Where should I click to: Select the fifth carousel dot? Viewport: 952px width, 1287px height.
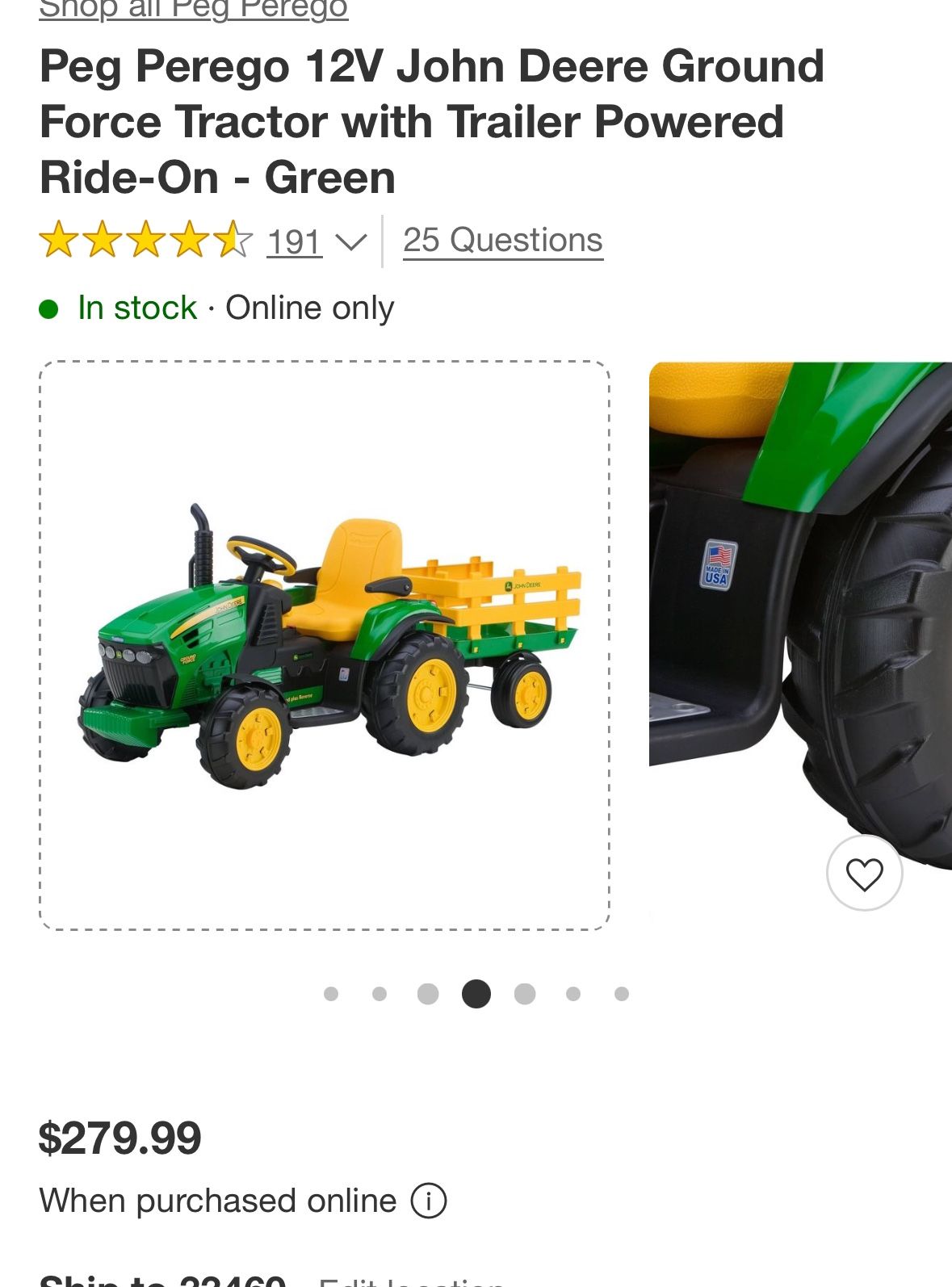(522, 994)
